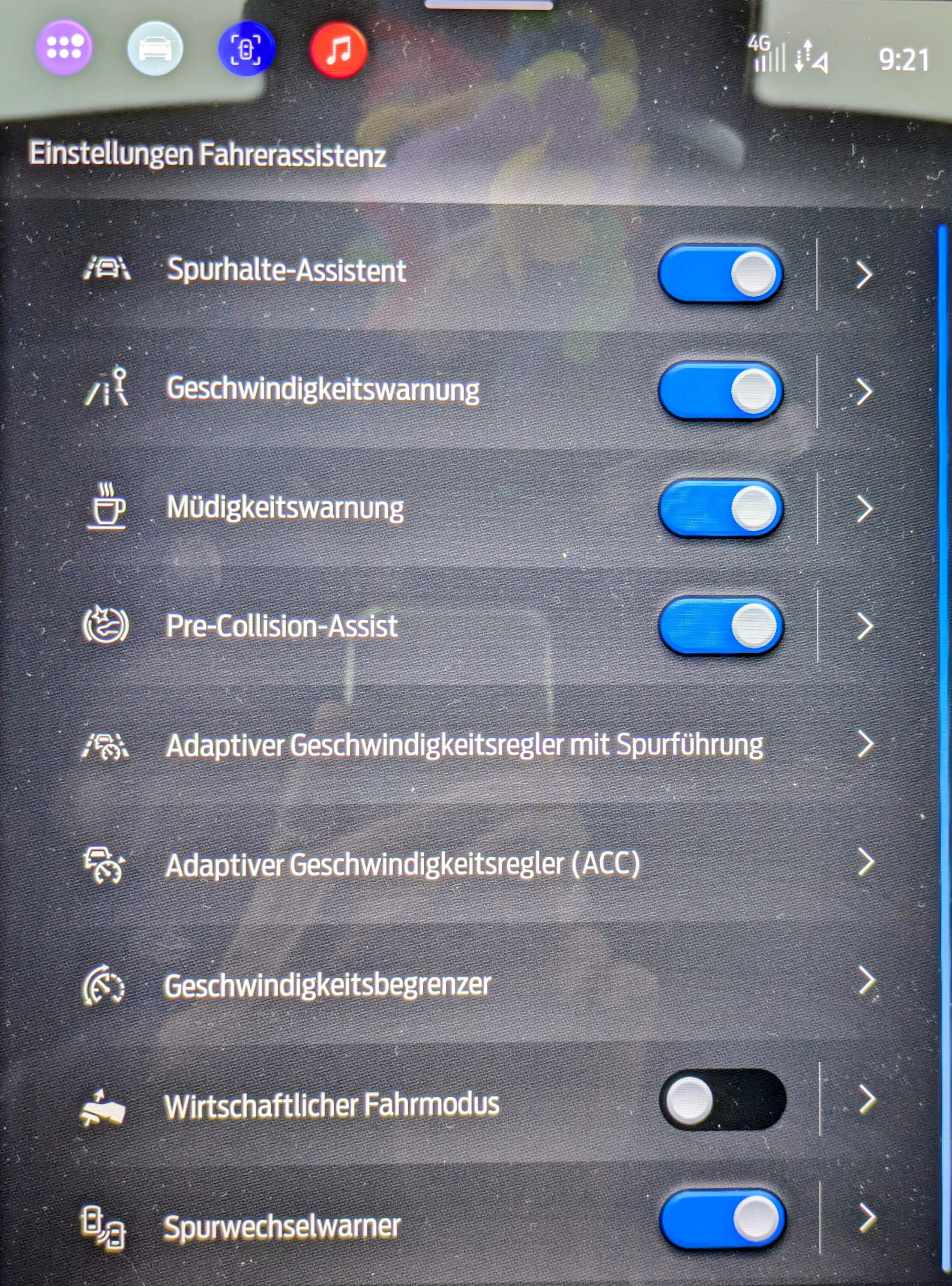Open the red music app icon
This screenshot has width=952, height=1286.
338,50
